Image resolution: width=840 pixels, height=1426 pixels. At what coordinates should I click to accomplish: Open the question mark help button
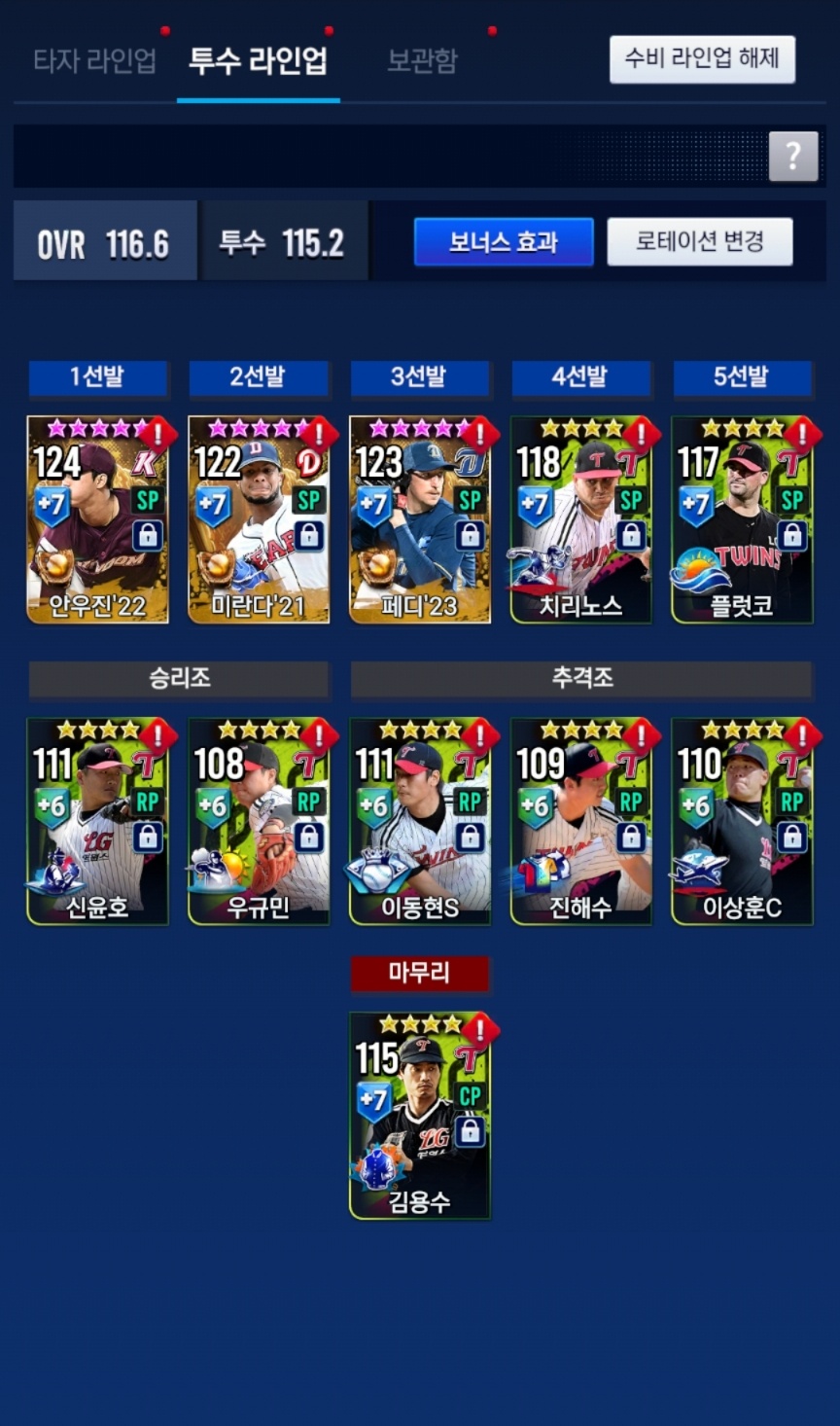click(x=793, y=156)
